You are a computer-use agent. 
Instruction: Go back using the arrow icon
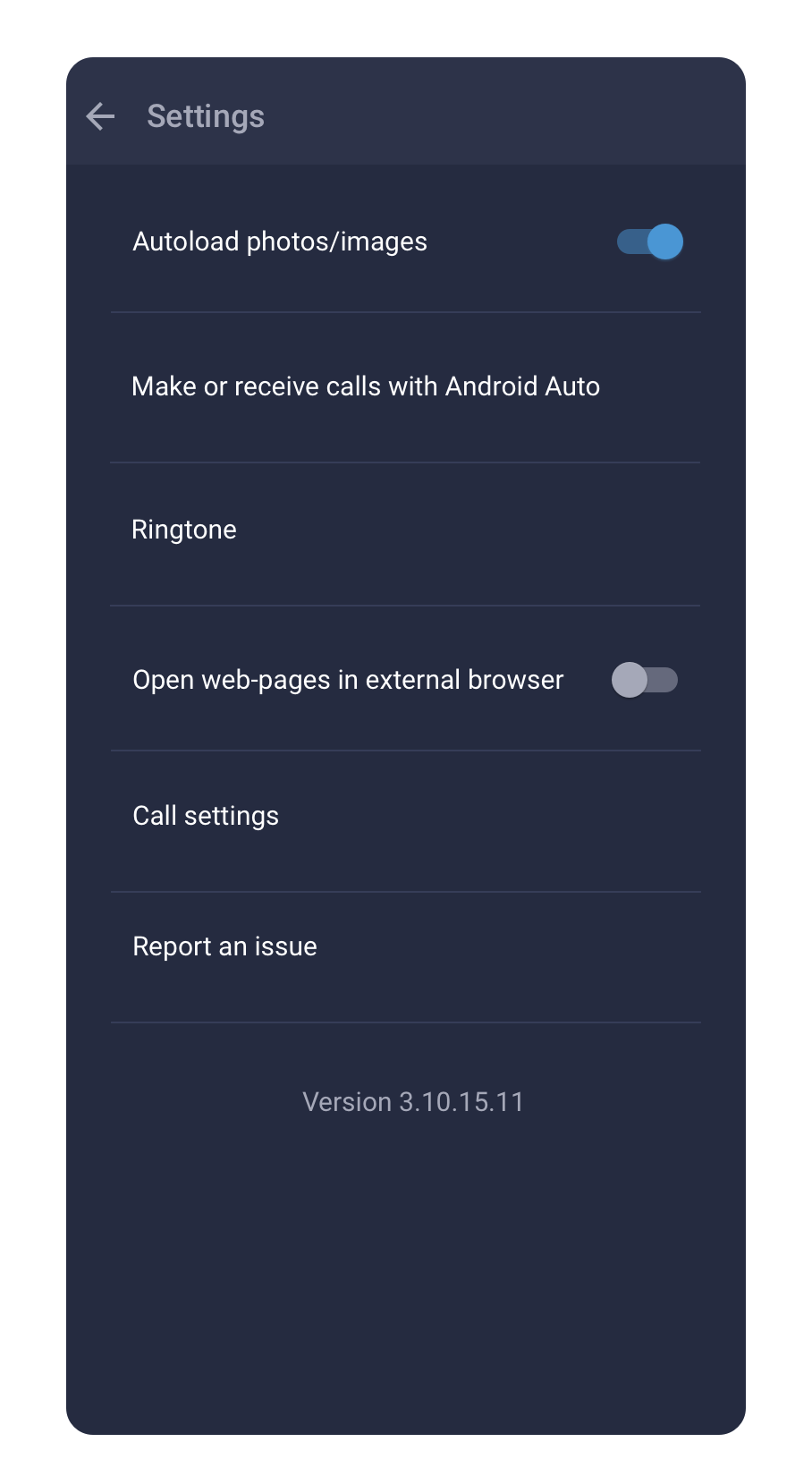pyautogui.click(x=100, y=116)
